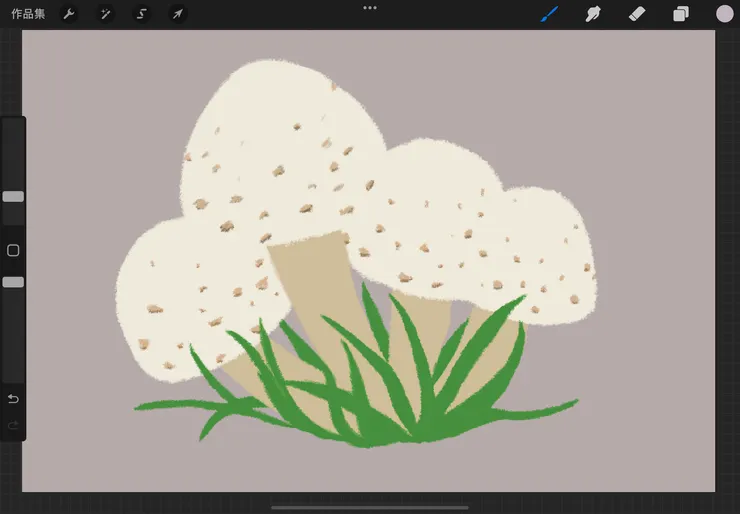Viewport: 740px width, 514px height.
Task: Tap the brush opacity slider
Action: [13, 282]
